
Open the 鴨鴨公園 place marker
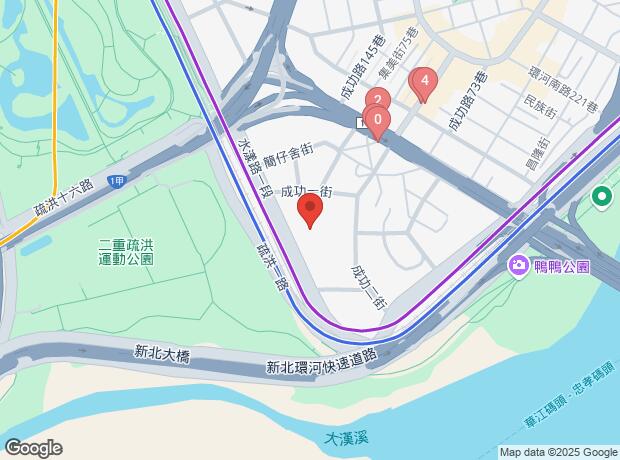coord(520,267)
